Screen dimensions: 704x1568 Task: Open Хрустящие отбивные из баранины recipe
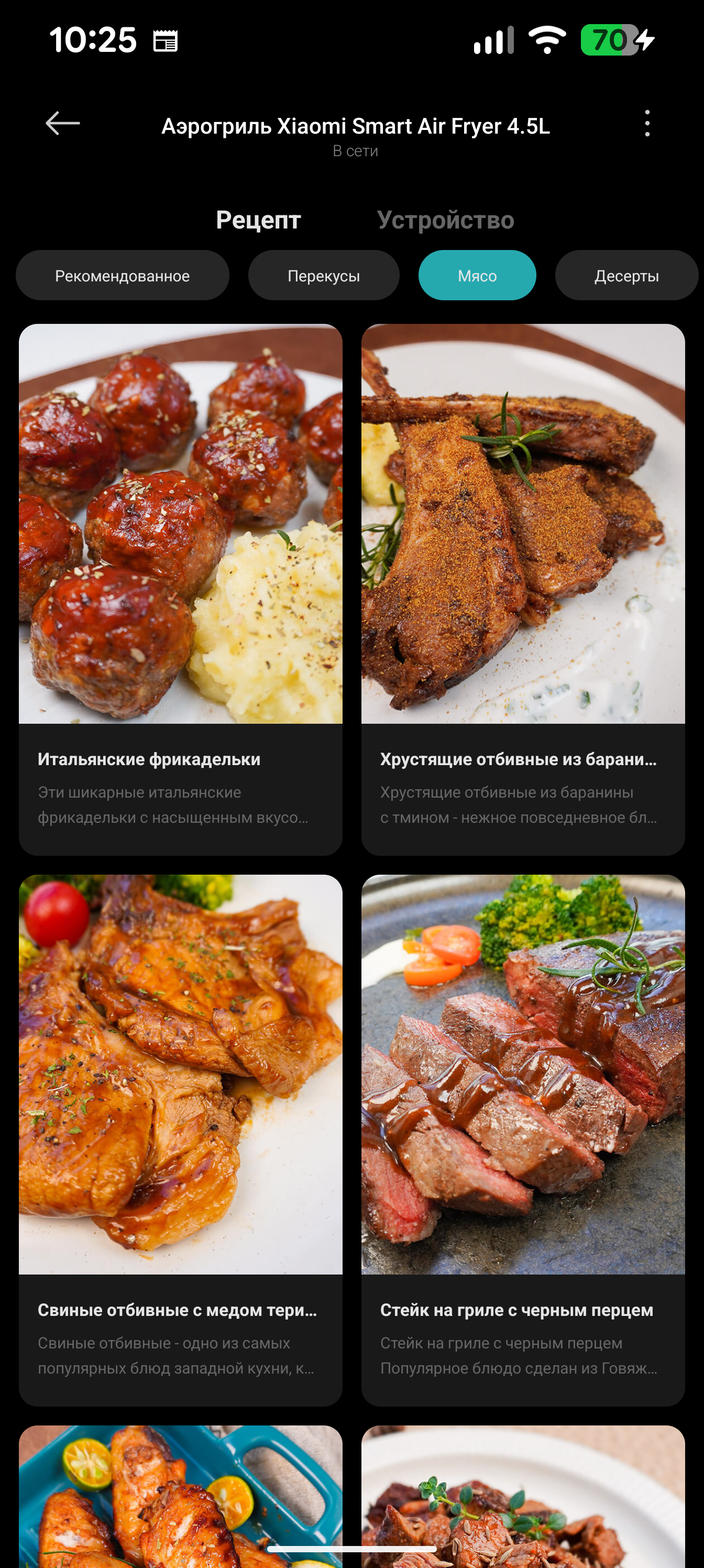(523, 589)
